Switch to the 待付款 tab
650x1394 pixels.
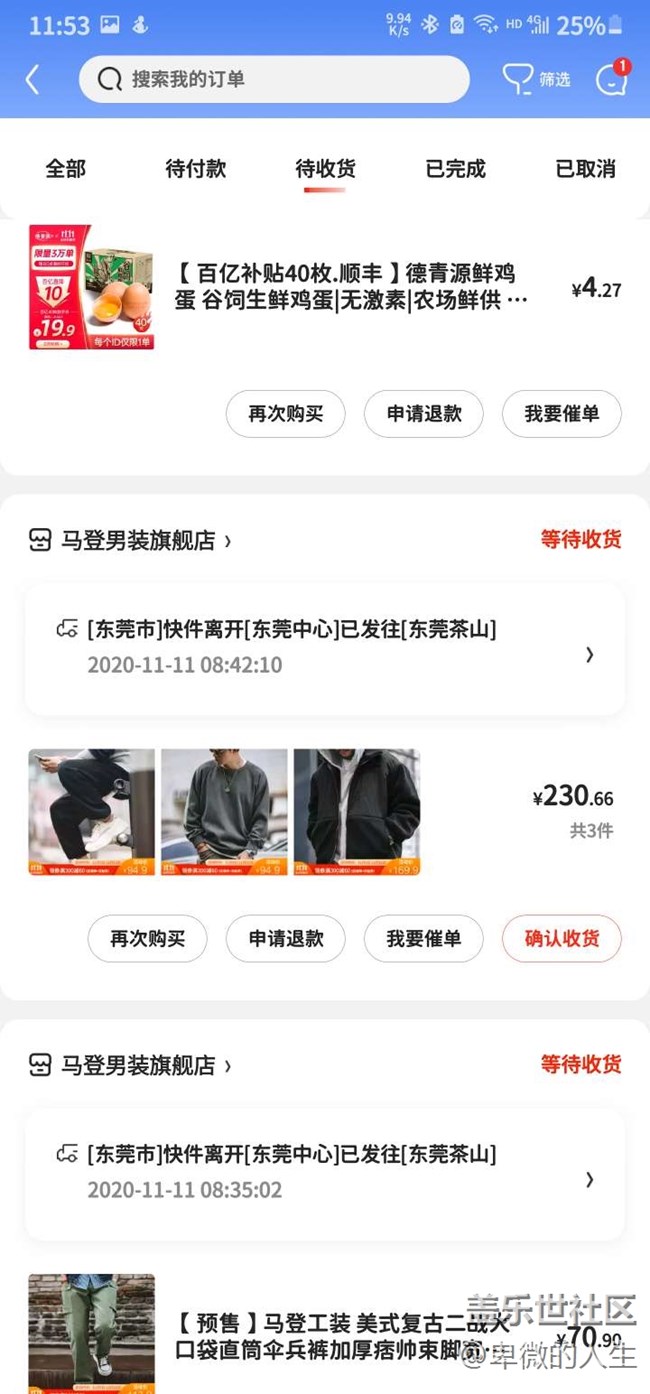pos(196,169)
